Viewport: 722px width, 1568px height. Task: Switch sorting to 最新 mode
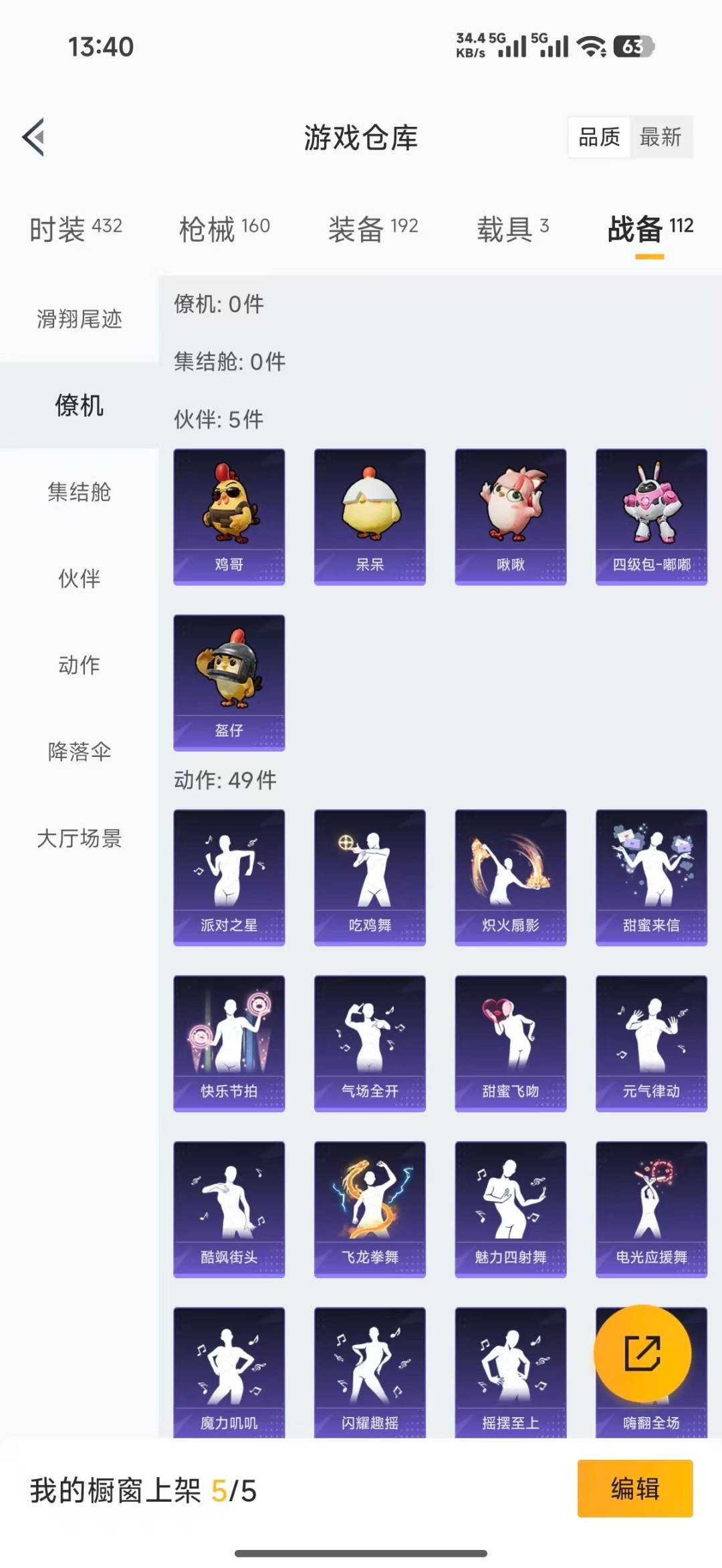[x=661, y=138]
